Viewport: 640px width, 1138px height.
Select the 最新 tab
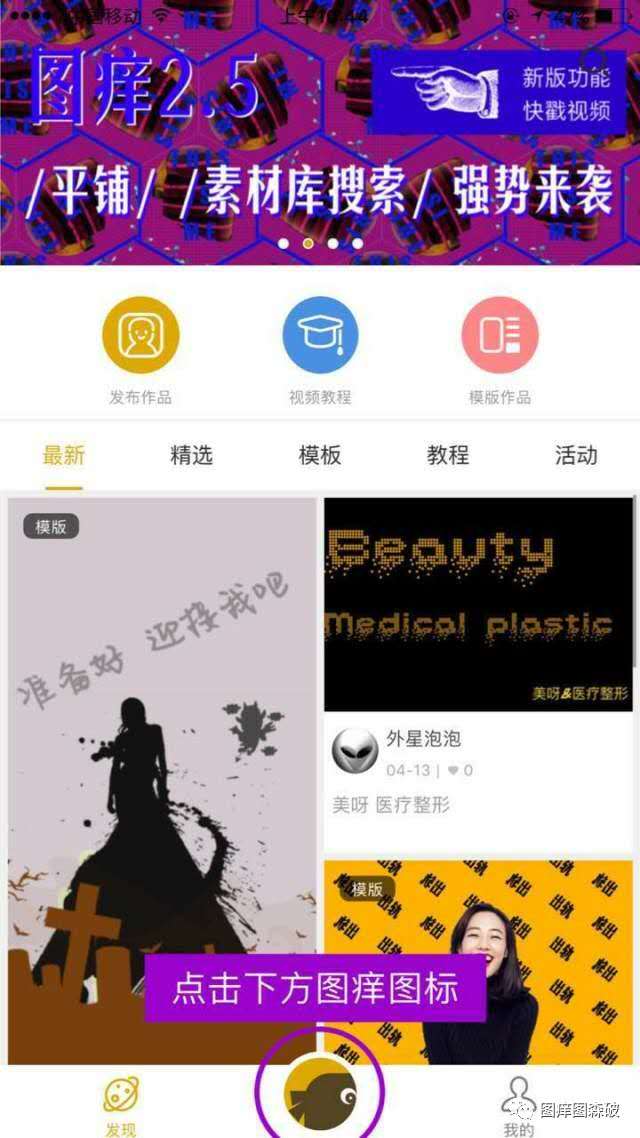pos(64,456)
